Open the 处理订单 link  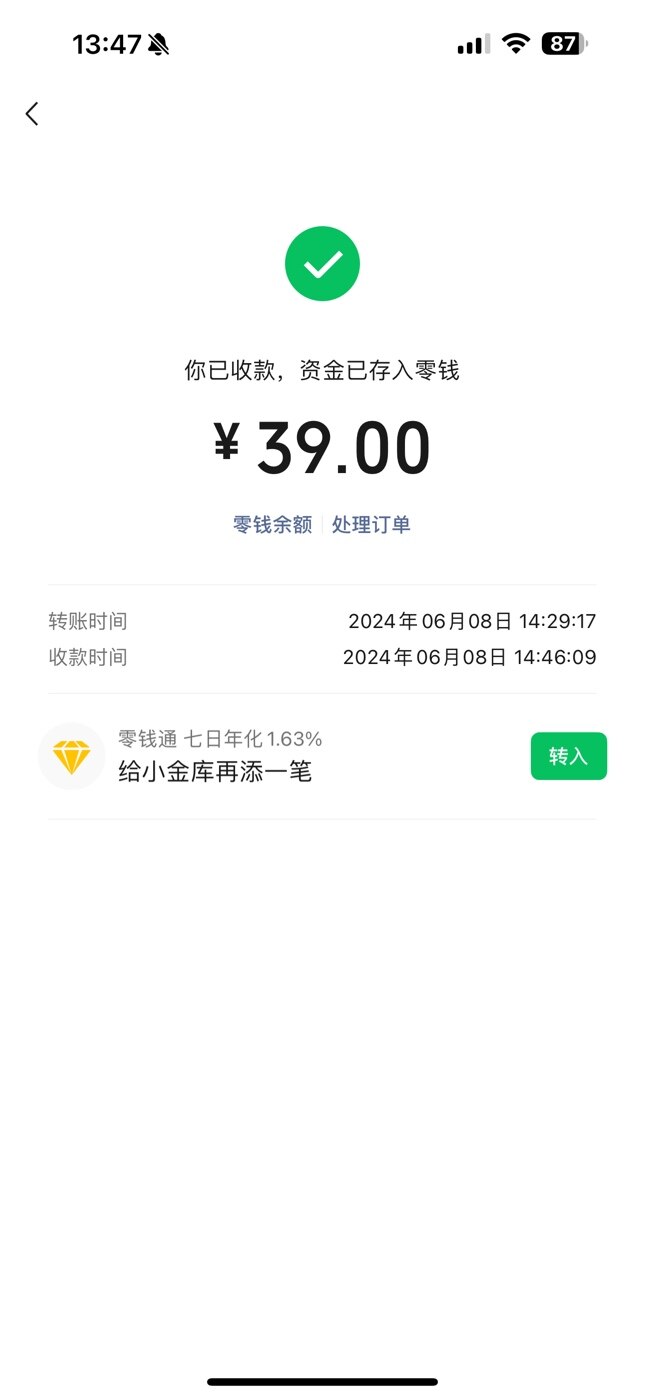point(371,525)
